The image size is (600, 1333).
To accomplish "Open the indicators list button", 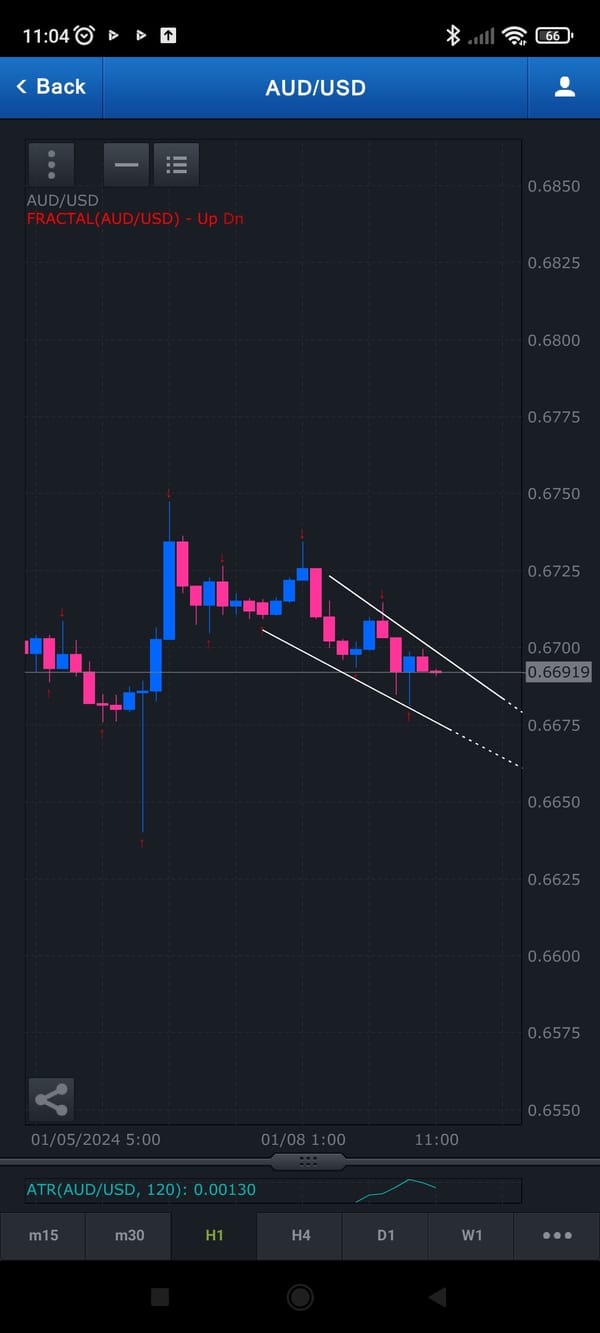I will [176, 164].
